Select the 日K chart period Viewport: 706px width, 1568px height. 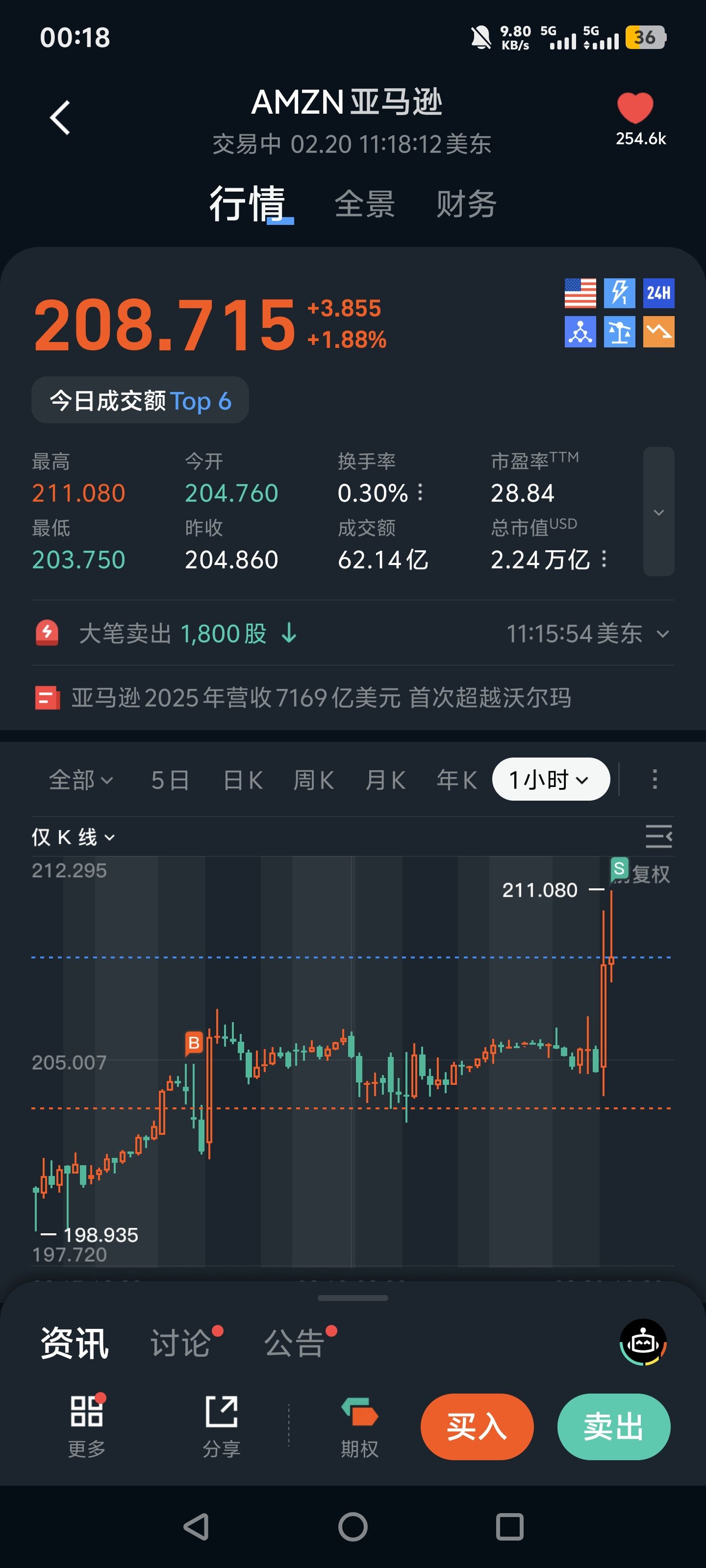pos(242,780)
